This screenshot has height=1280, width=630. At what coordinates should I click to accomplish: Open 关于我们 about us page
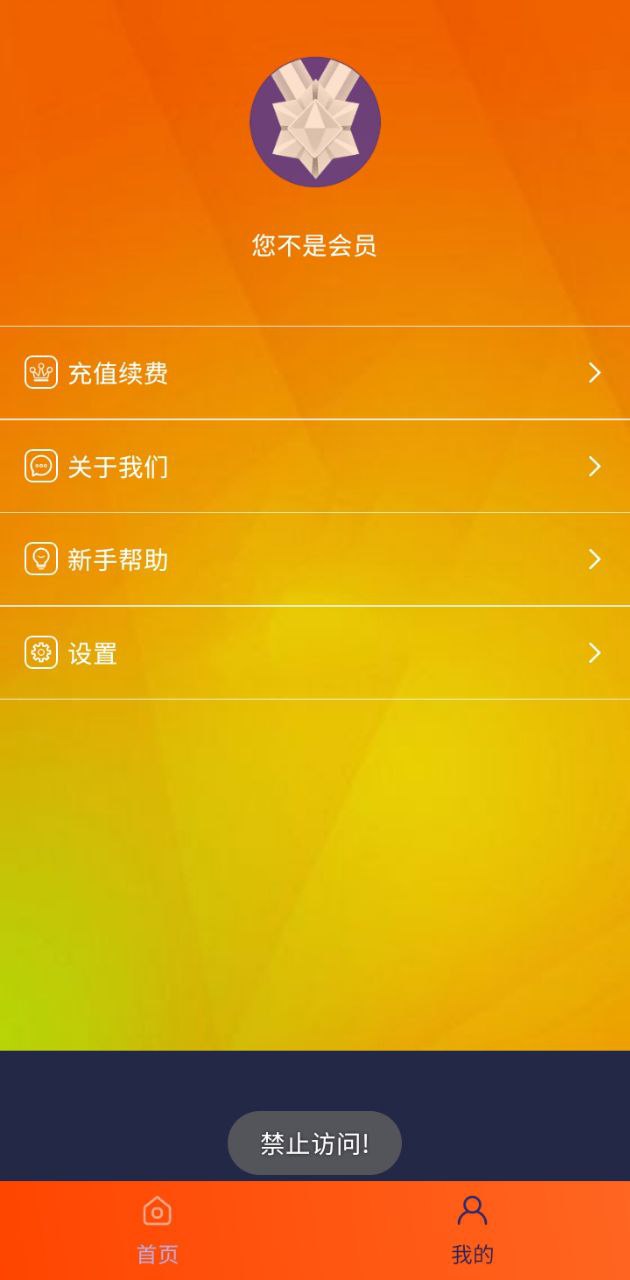pos(315,466)
